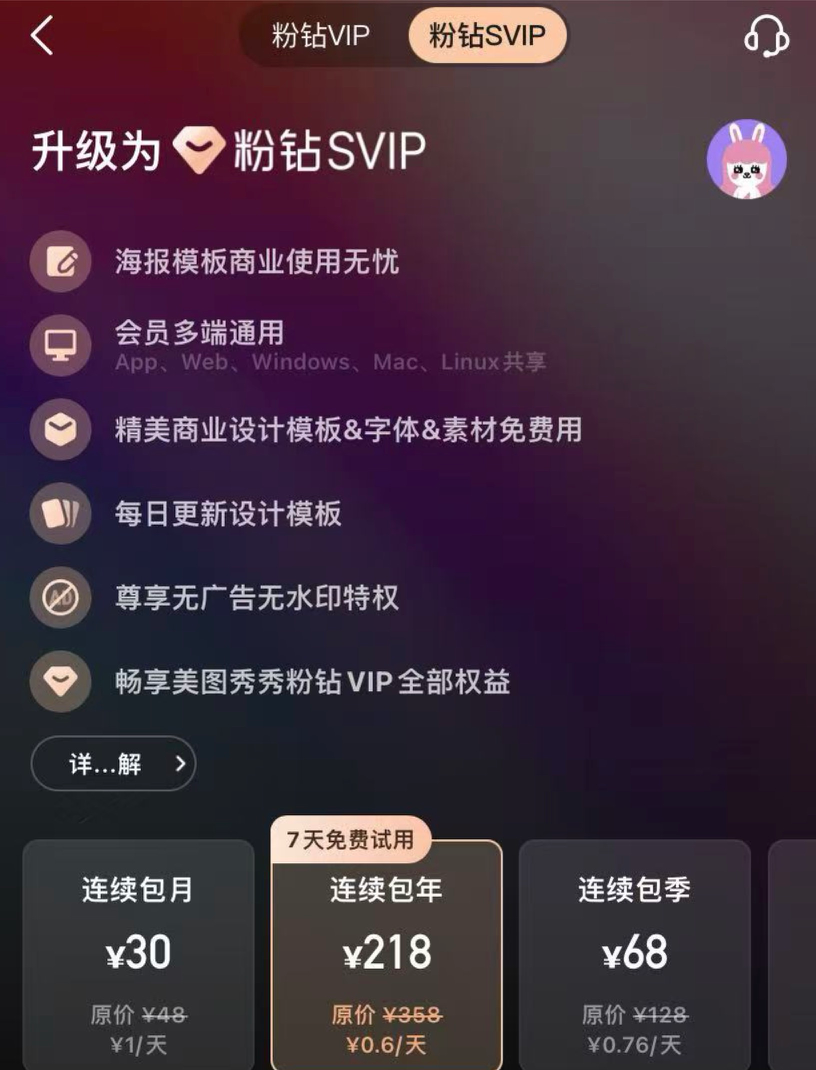Open customer service headset icon
This screenshot has height=1070, width=816.
(x=766, y=38)
